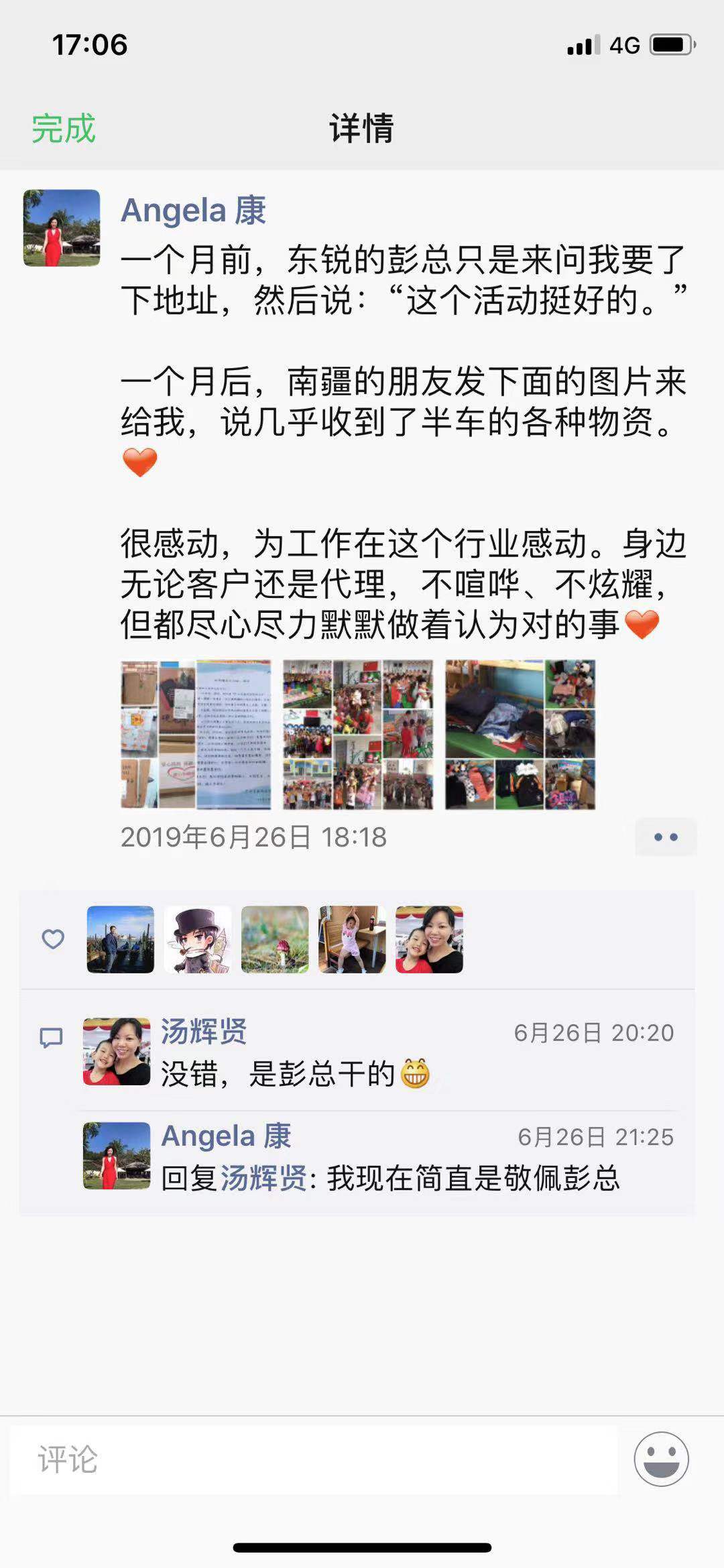
Task: Open 汤辉贤's name link in the comment
Action: tap(204, 1032)
